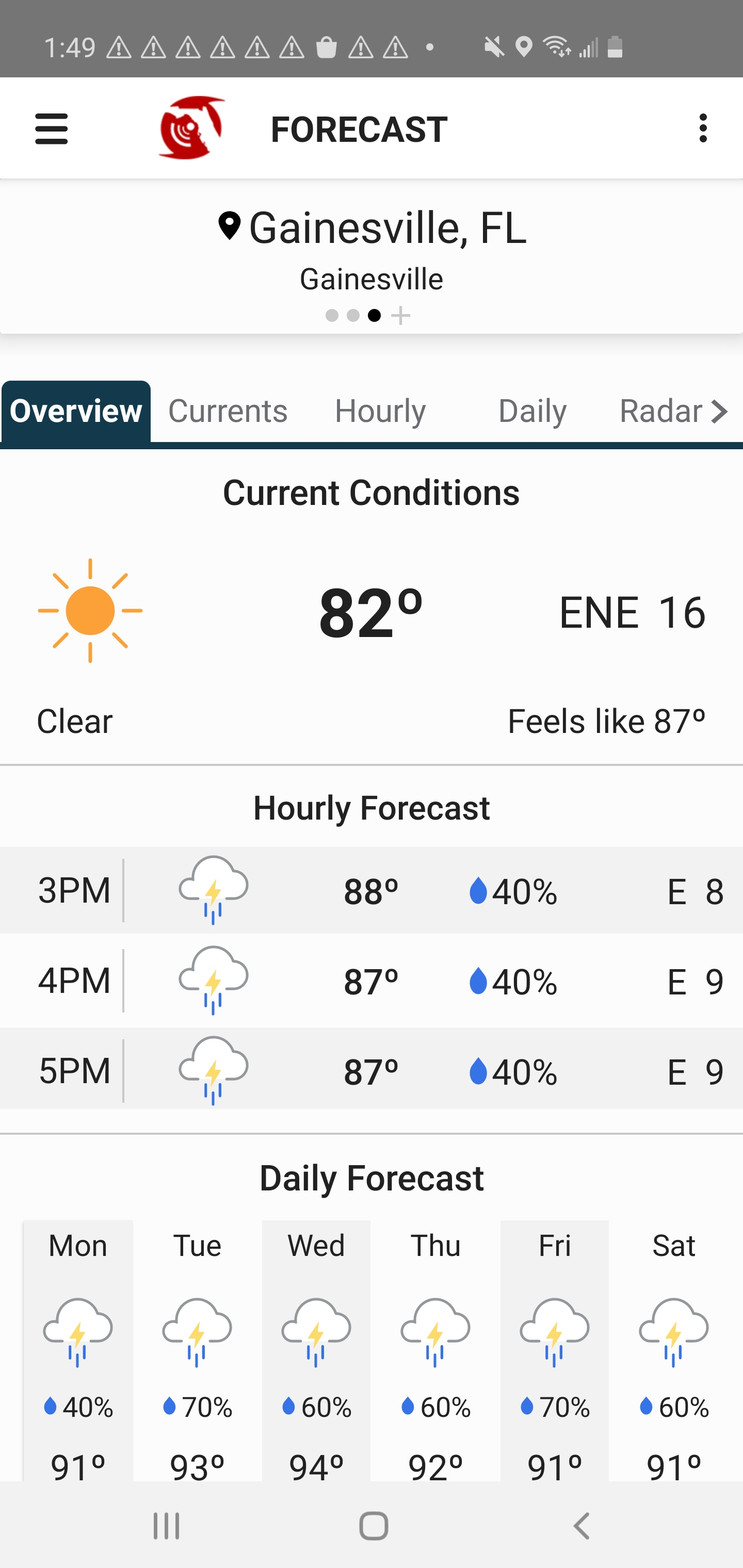
Task: Open the hamburger drawer menu
Action: [x=52, y=129]
